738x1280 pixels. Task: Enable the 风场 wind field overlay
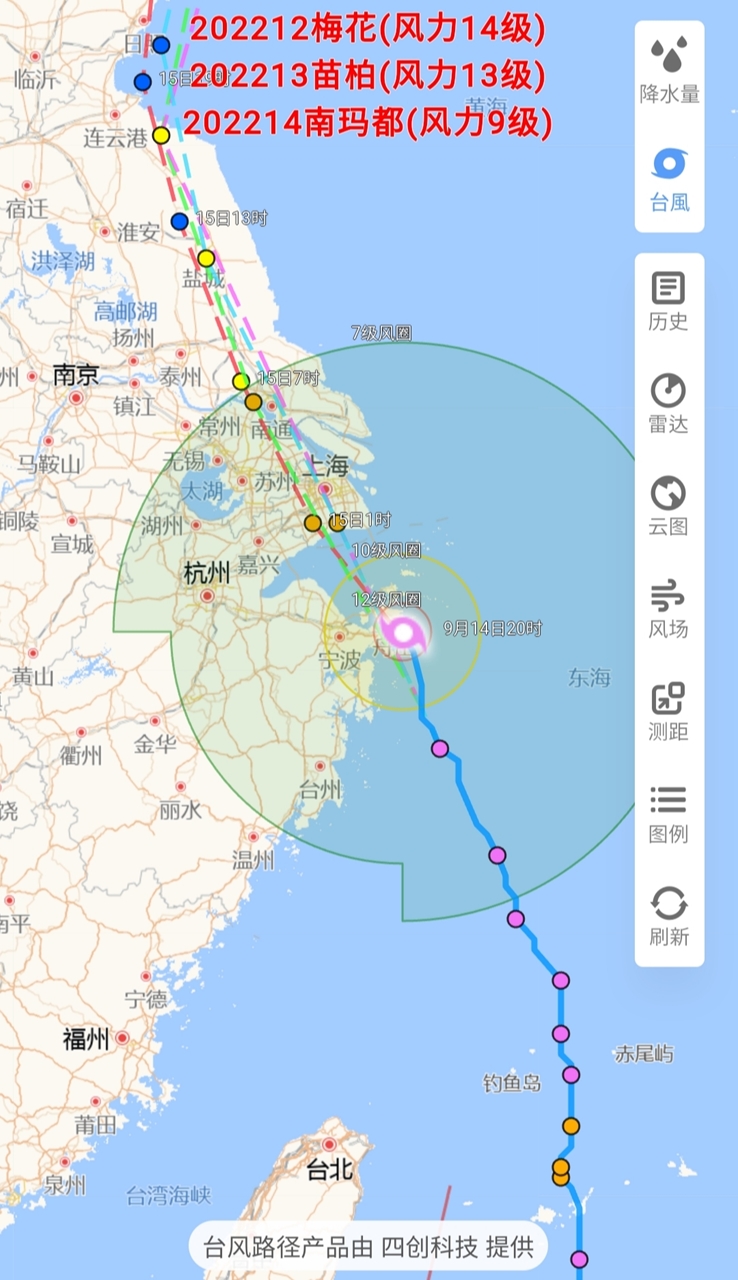click(669, 610)
